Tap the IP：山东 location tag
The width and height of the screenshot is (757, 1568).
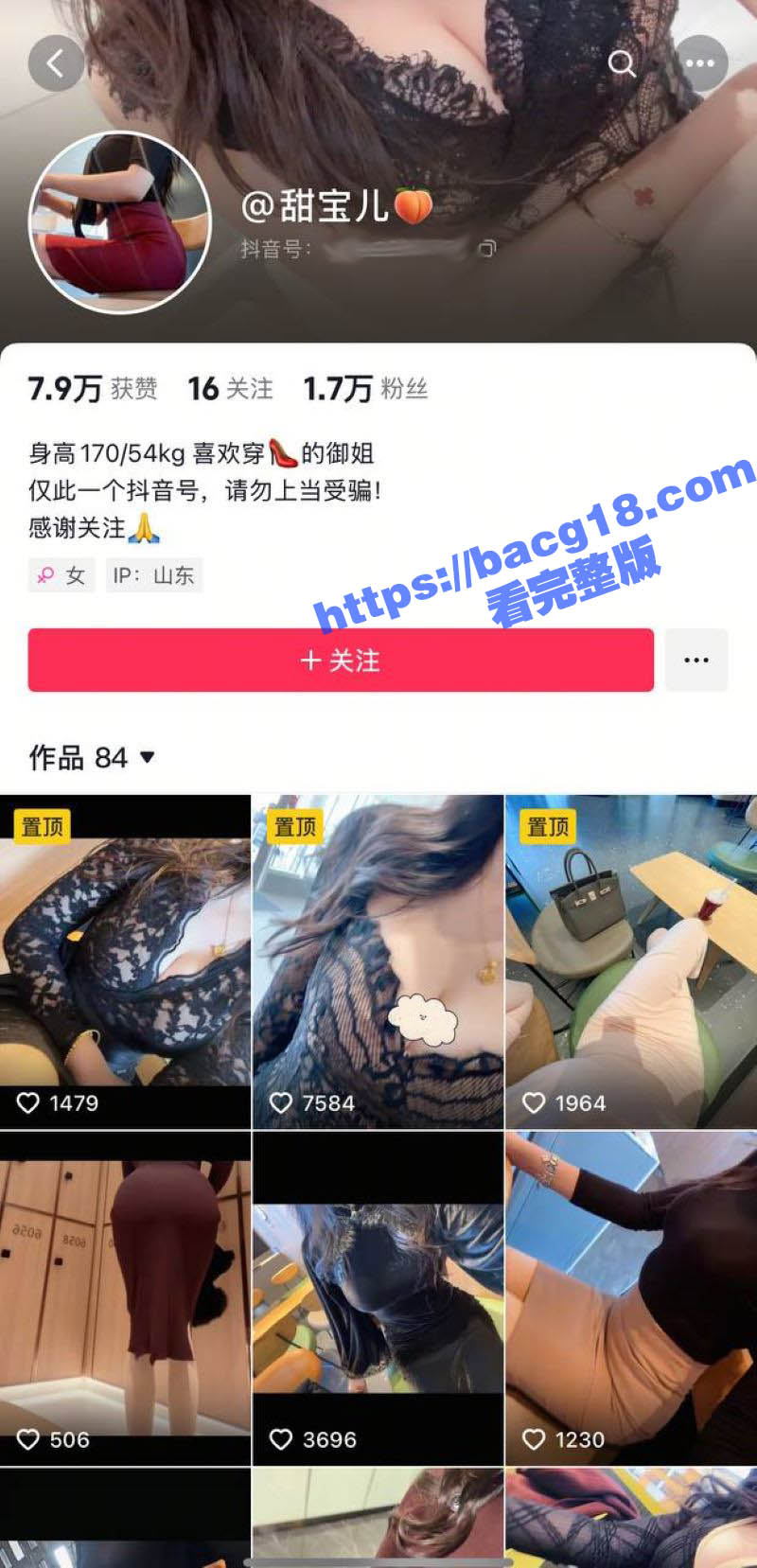[x=153, y=574]
